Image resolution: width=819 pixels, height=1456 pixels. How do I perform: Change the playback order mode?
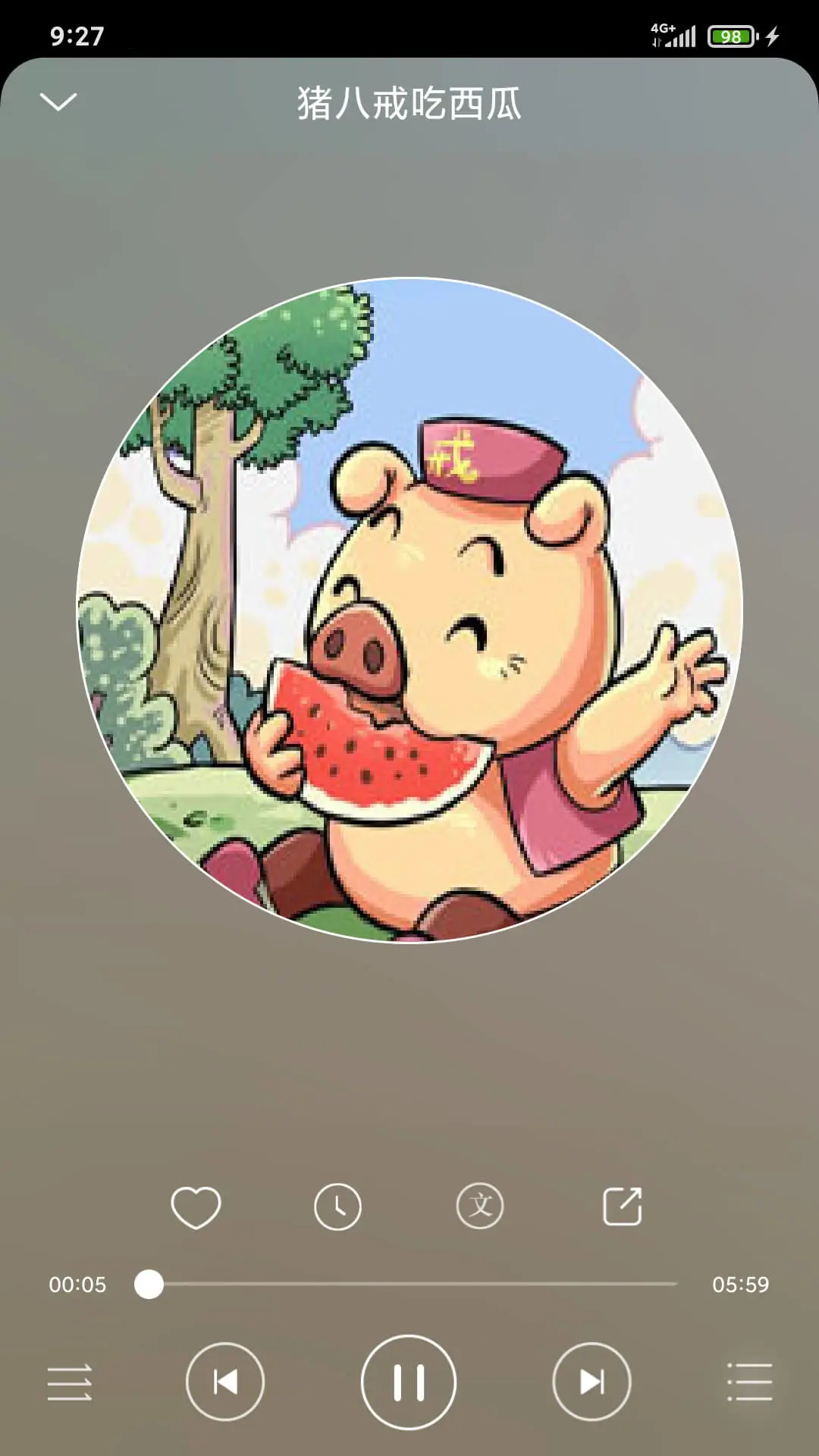(x=70, y=1382)
